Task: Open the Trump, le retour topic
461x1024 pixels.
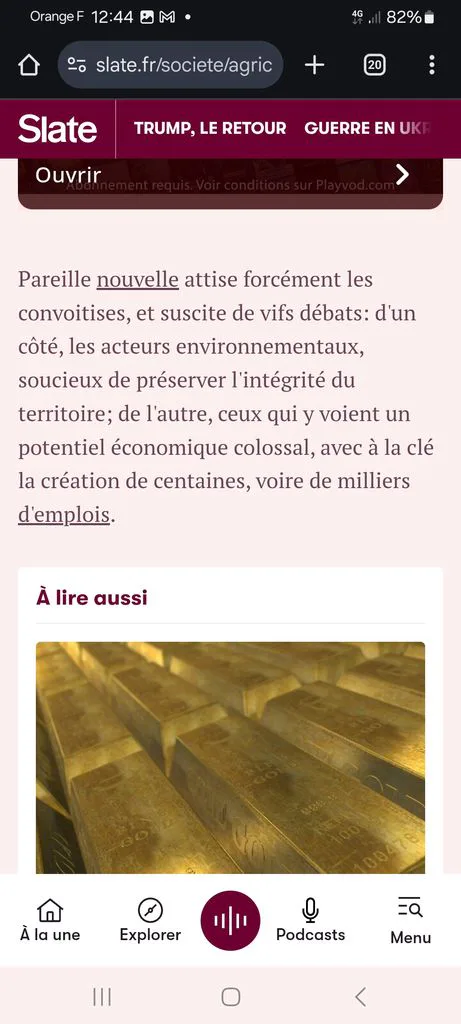Action: click(x=210, y=129)
